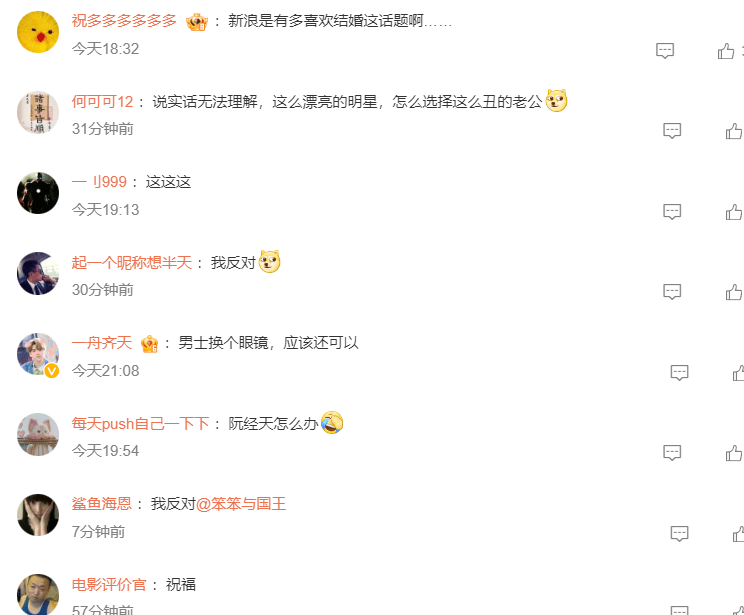Screen dimensions: 744x615
Task: Open 祝多多多多多's profile
Action: [124, 20]
